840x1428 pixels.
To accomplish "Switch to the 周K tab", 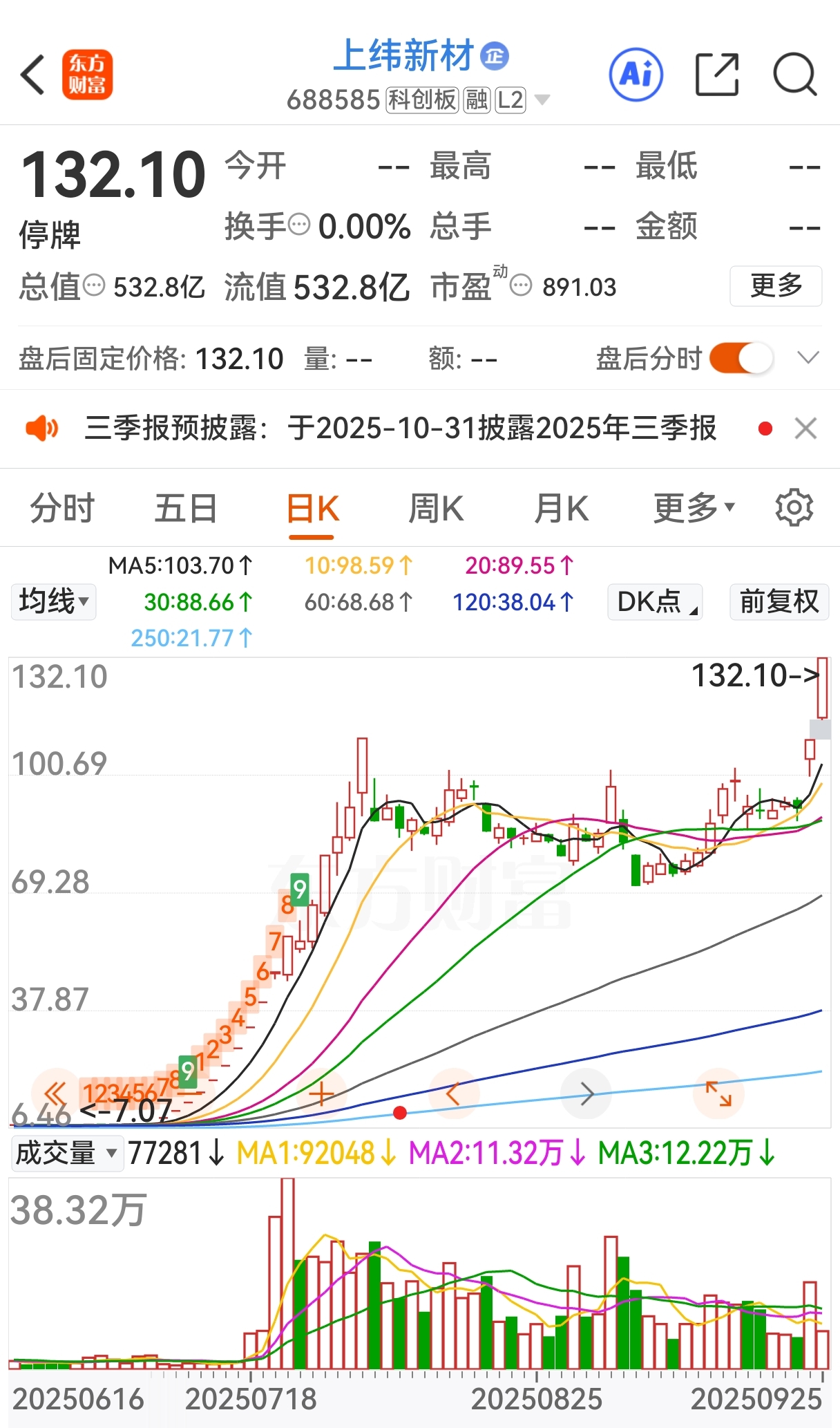I will coord(437,509).
